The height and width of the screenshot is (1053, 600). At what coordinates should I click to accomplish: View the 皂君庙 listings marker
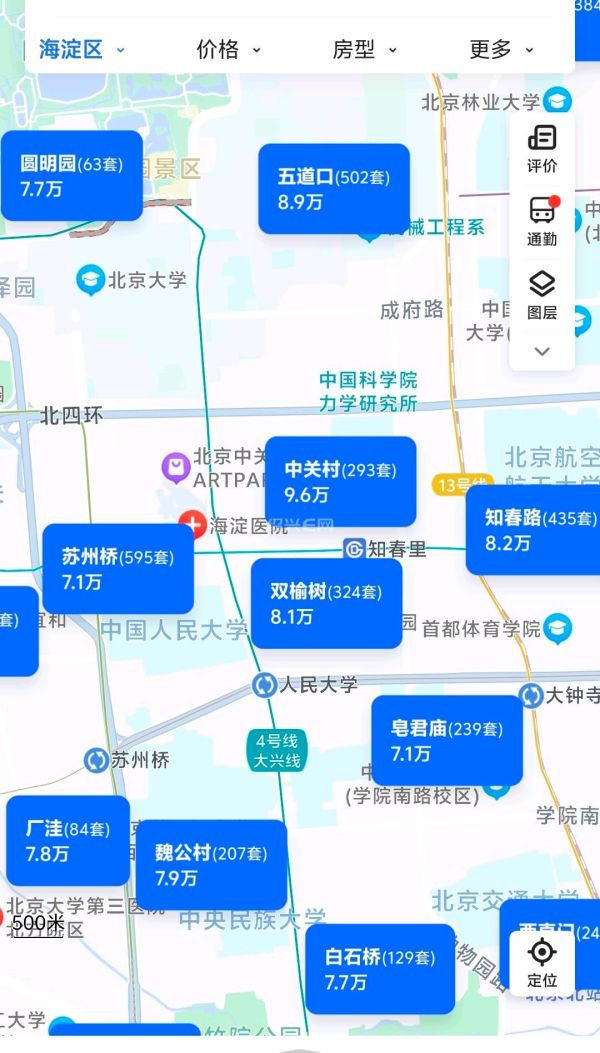click(x=446, y=741)
